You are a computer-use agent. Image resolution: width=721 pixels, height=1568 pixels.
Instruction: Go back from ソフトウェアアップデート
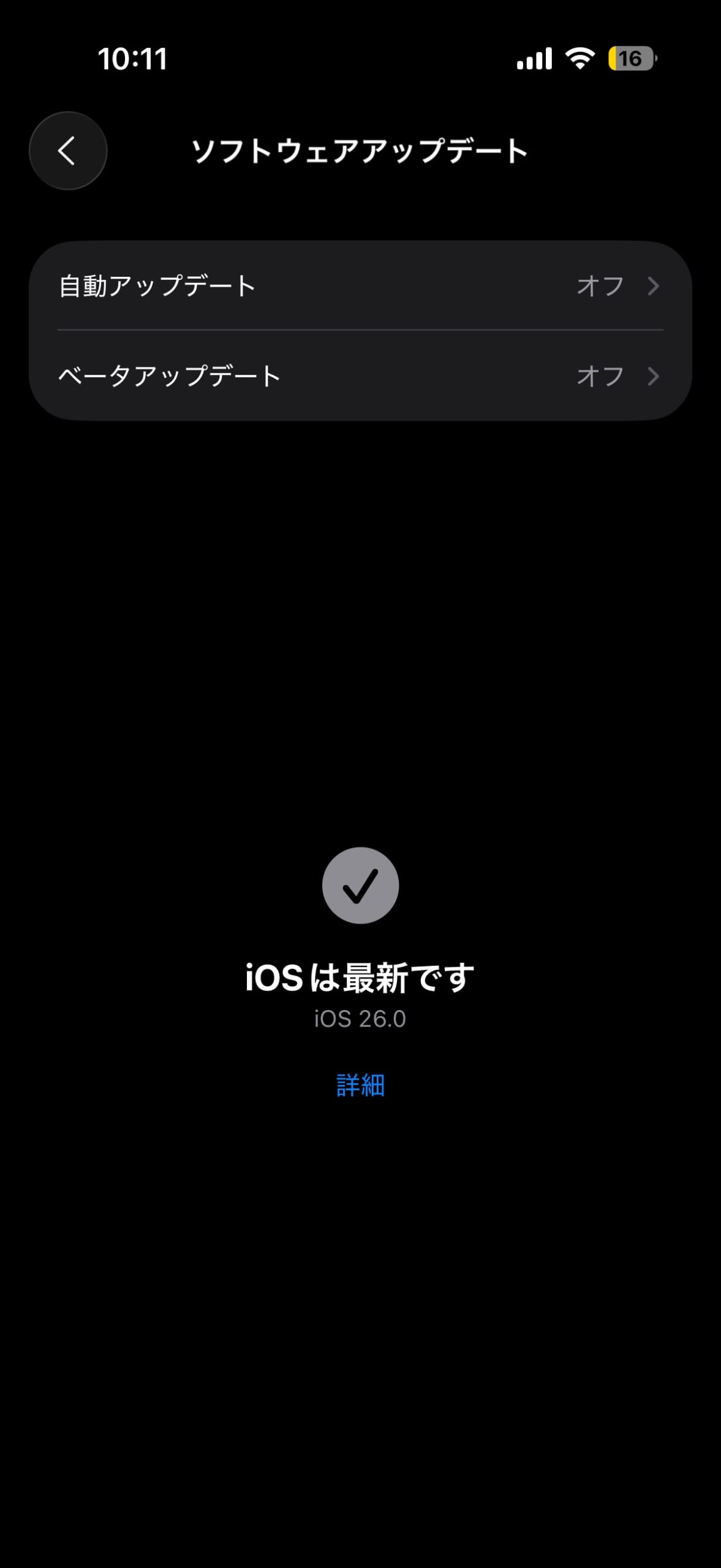pos(68,151)
